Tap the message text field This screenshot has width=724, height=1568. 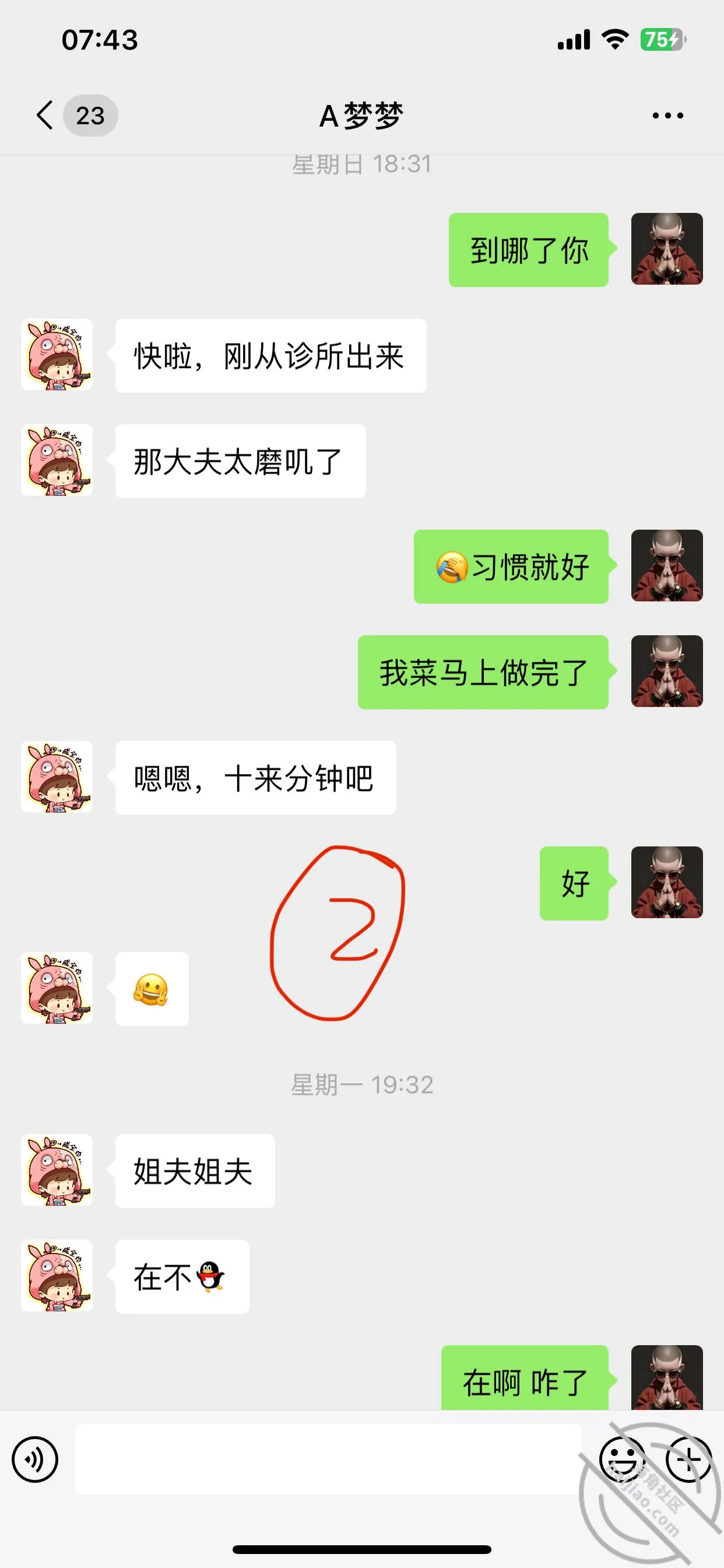pos(329,1459)
